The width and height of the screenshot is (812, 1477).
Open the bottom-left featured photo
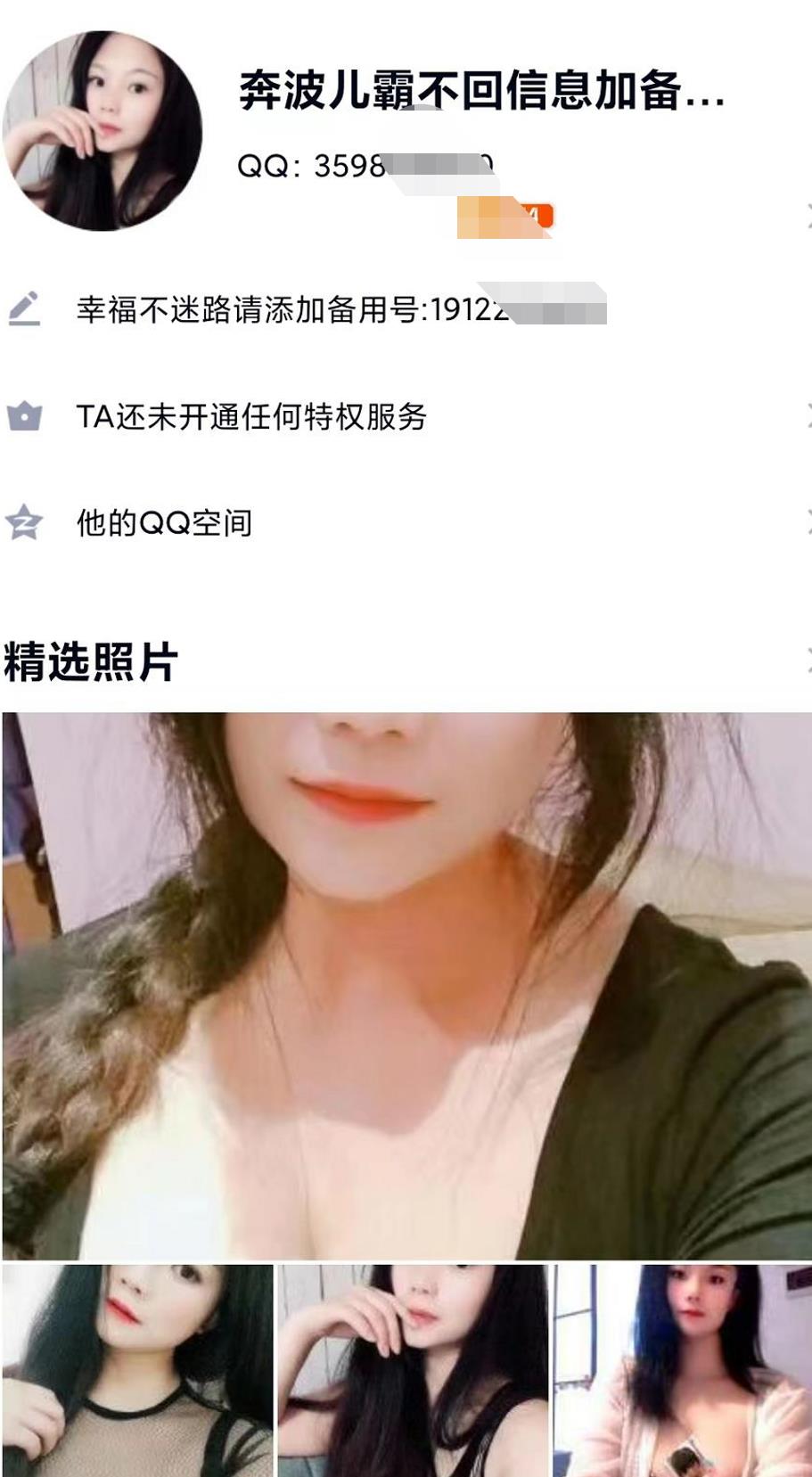click(137, 1369)
